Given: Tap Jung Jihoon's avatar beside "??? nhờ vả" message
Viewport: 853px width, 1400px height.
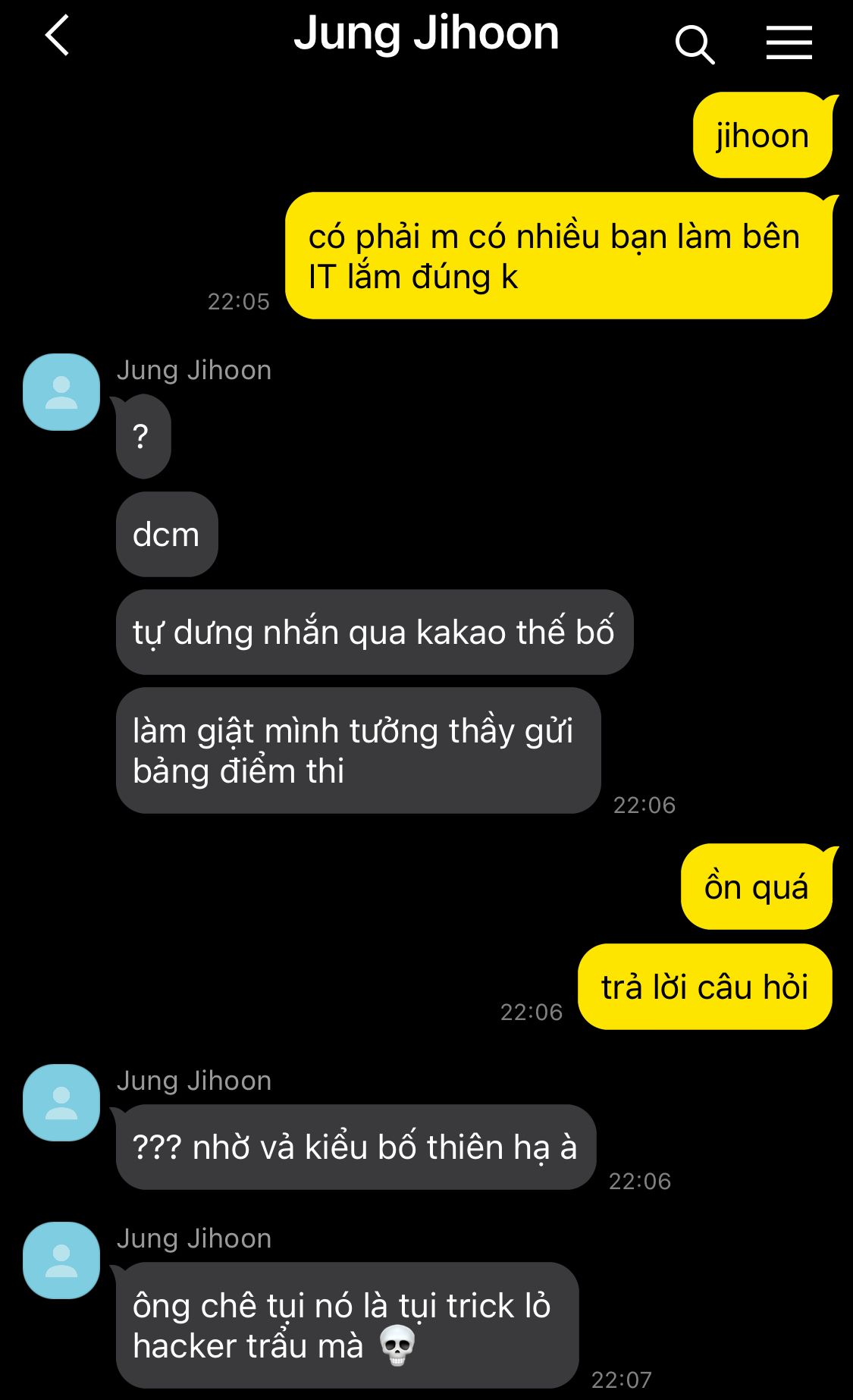Looking at the screenshot, I should click(61, 1103).
